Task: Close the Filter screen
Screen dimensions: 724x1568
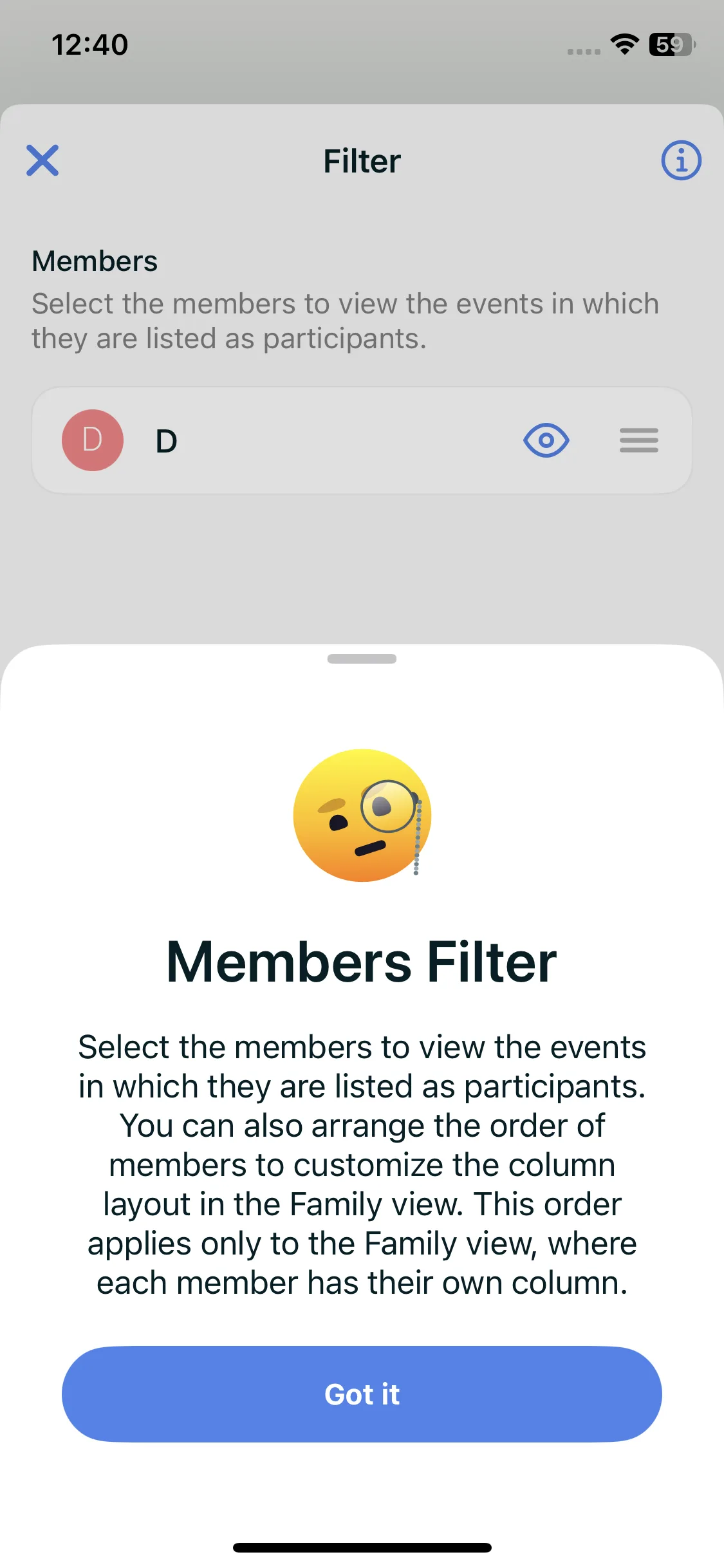Action: click(42, 160)
